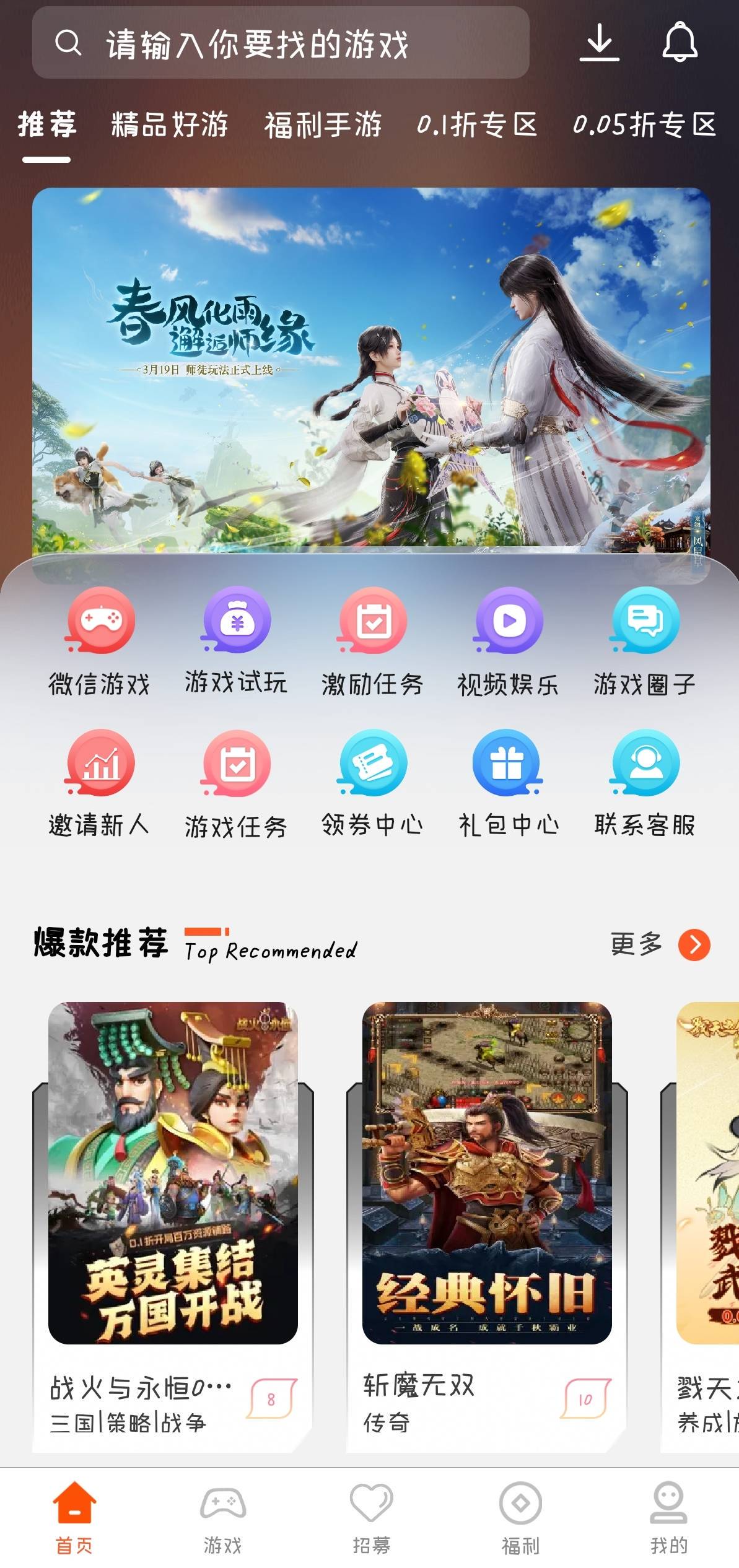The width and height of the screenshot is (739, 1568).
Task: Switch to the 福利 bottom tab
Action: pyautogui.click(x=520, y=1518)
